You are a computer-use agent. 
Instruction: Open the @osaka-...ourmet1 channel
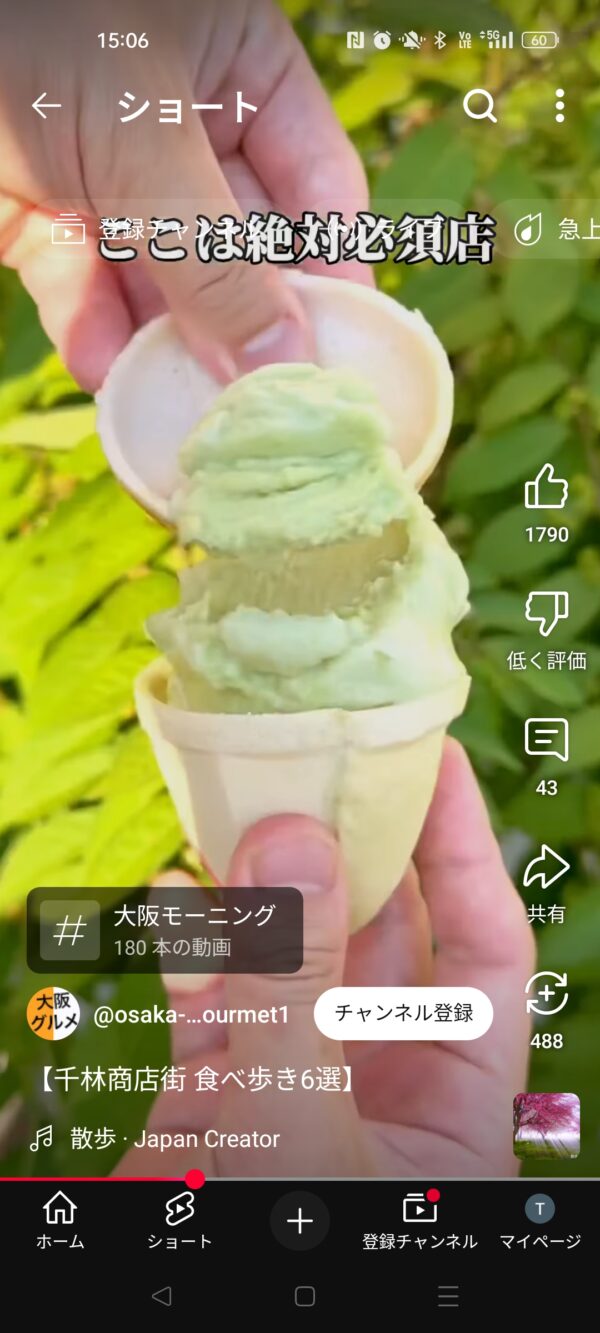pos(190,1015)
